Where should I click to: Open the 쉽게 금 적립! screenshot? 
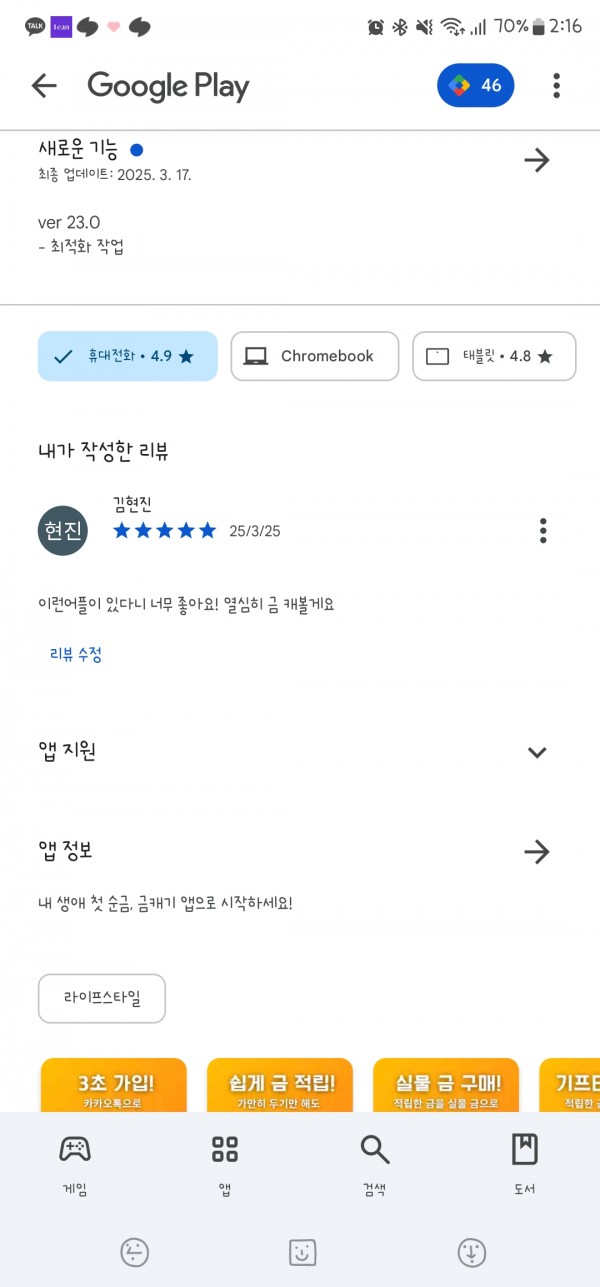click(x=280, y=1085)
